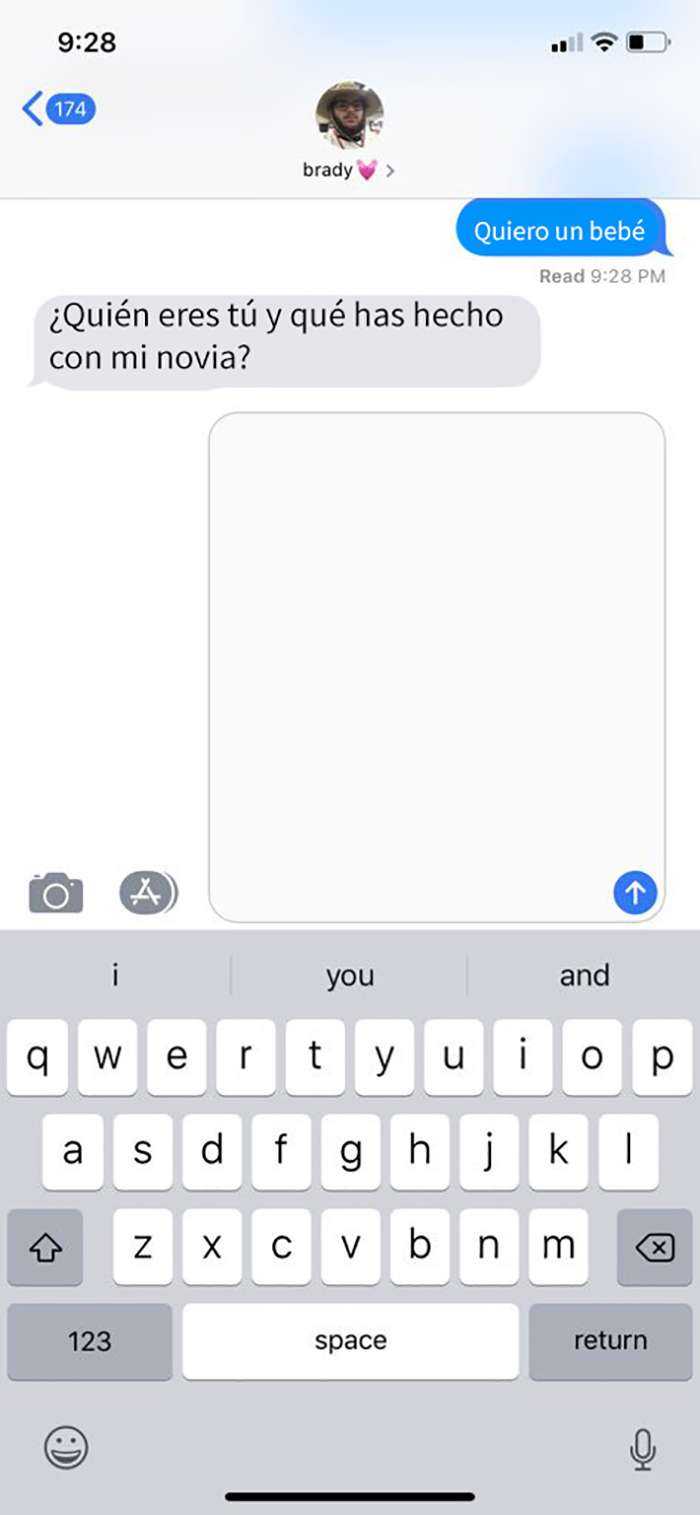This screenshot has height=1515, width=700.
Task: Open the camera to attach a photo
Action: [x=56, y=893]
